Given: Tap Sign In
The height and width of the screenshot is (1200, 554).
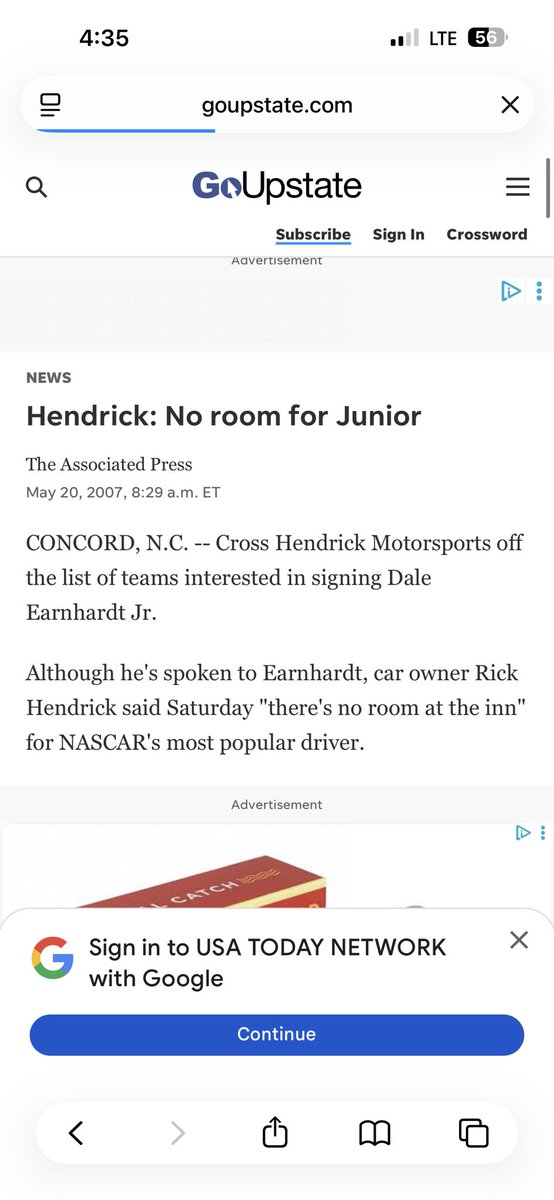Looking at the screenshot, I should click(398, 234).
